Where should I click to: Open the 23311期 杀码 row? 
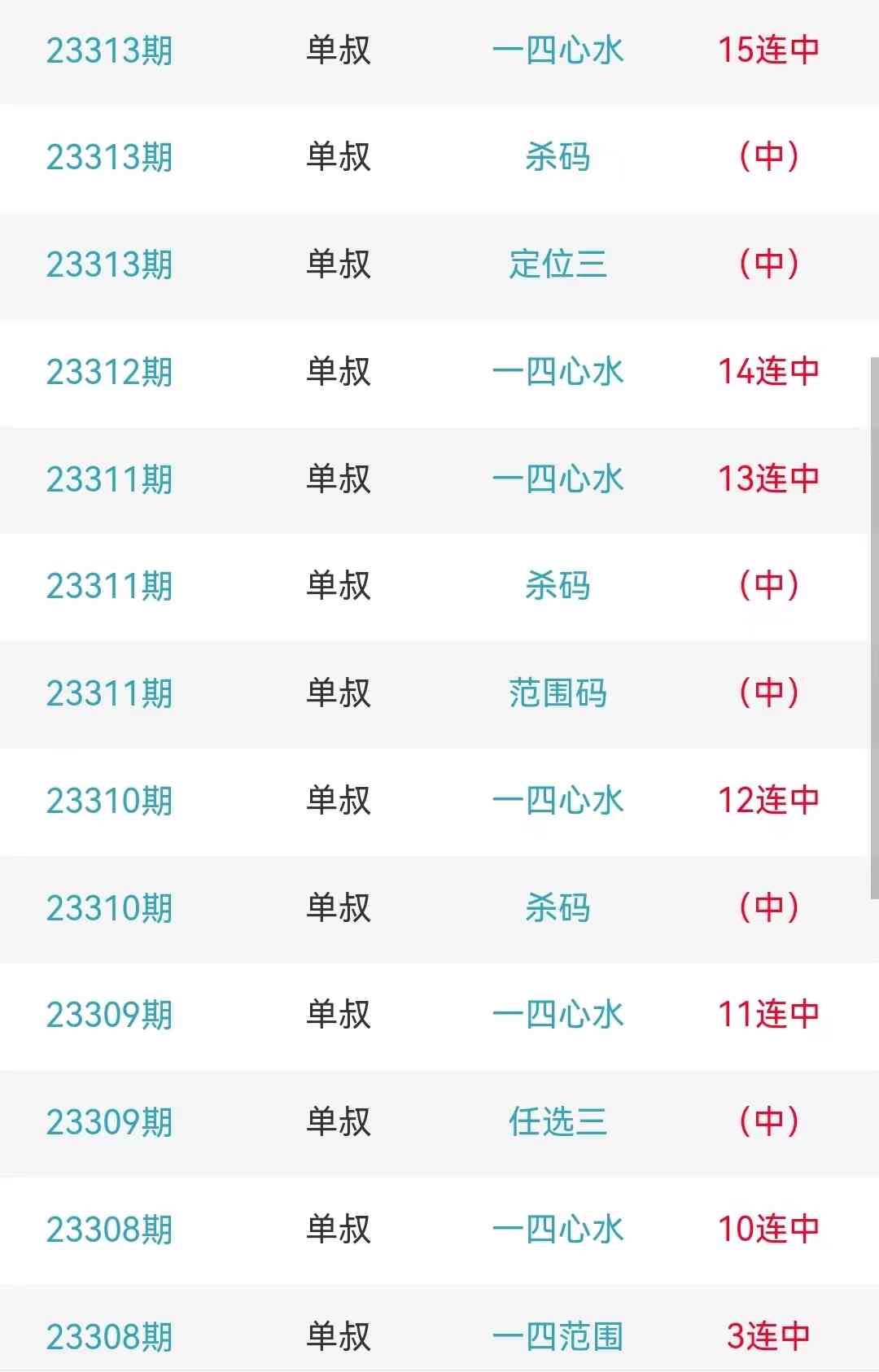pyautogui.click(x=558, y=586)
